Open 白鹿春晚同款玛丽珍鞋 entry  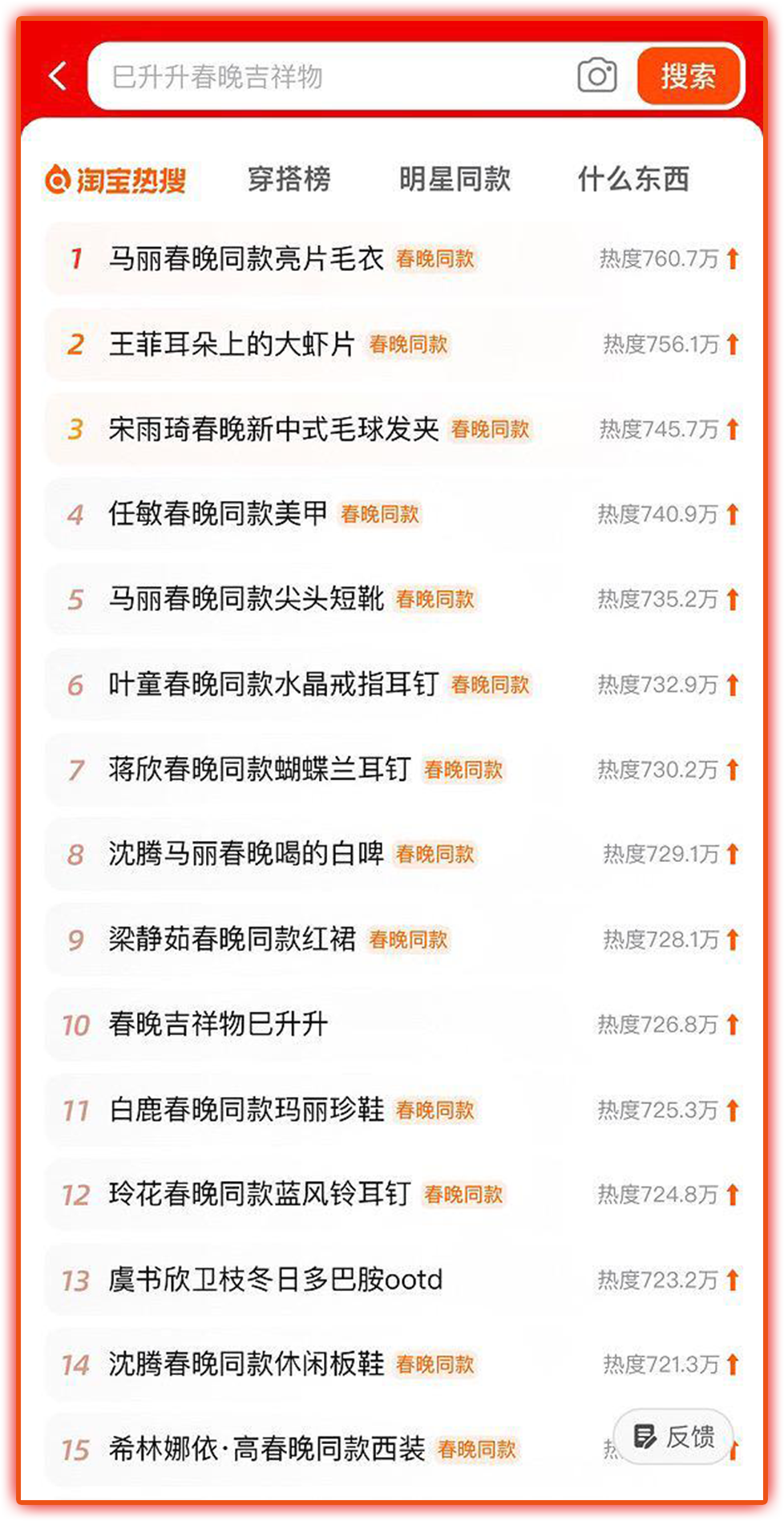[393, 1110]
